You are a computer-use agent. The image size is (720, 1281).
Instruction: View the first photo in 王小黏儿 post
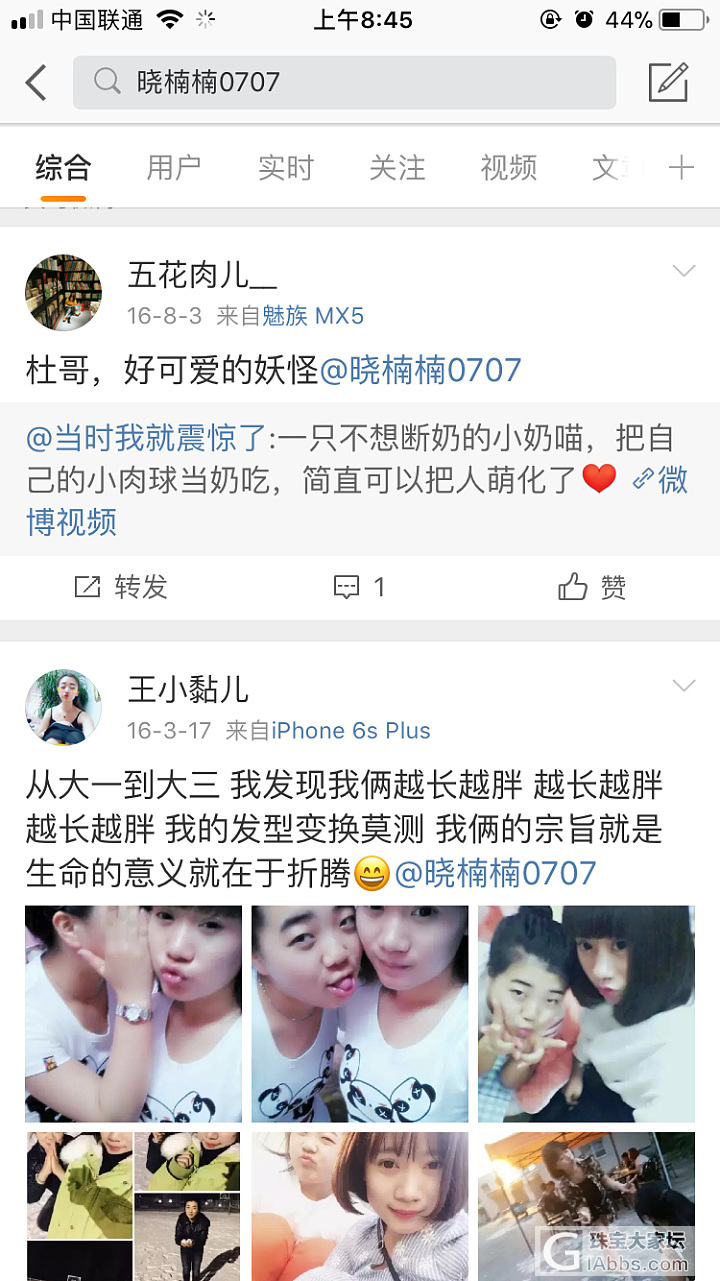click(x=133, y=1013)
